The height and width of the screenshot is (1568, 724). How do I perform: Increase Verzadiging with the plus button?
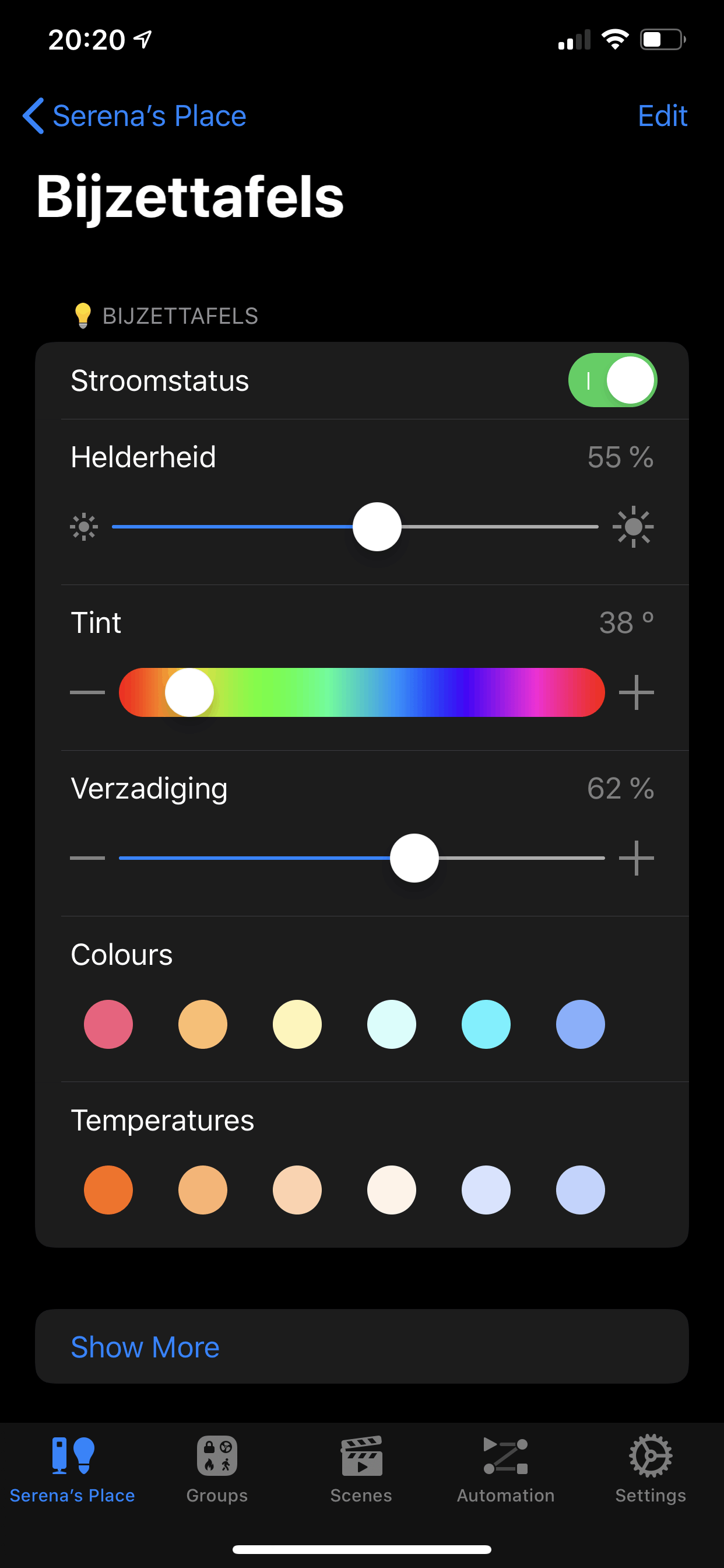click(x=636, y=857)
